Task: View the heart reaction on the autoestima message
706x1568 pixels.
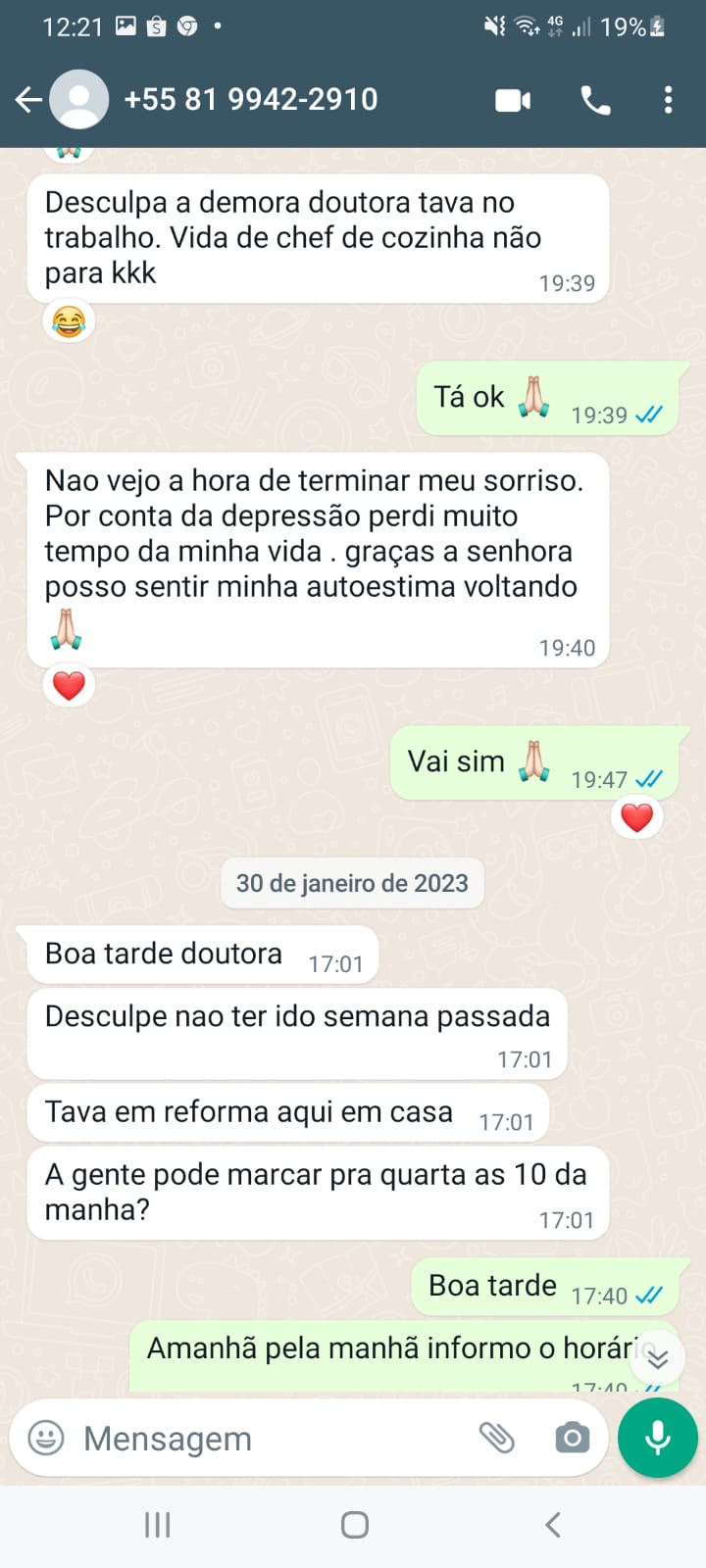Action: coord(69,686)
